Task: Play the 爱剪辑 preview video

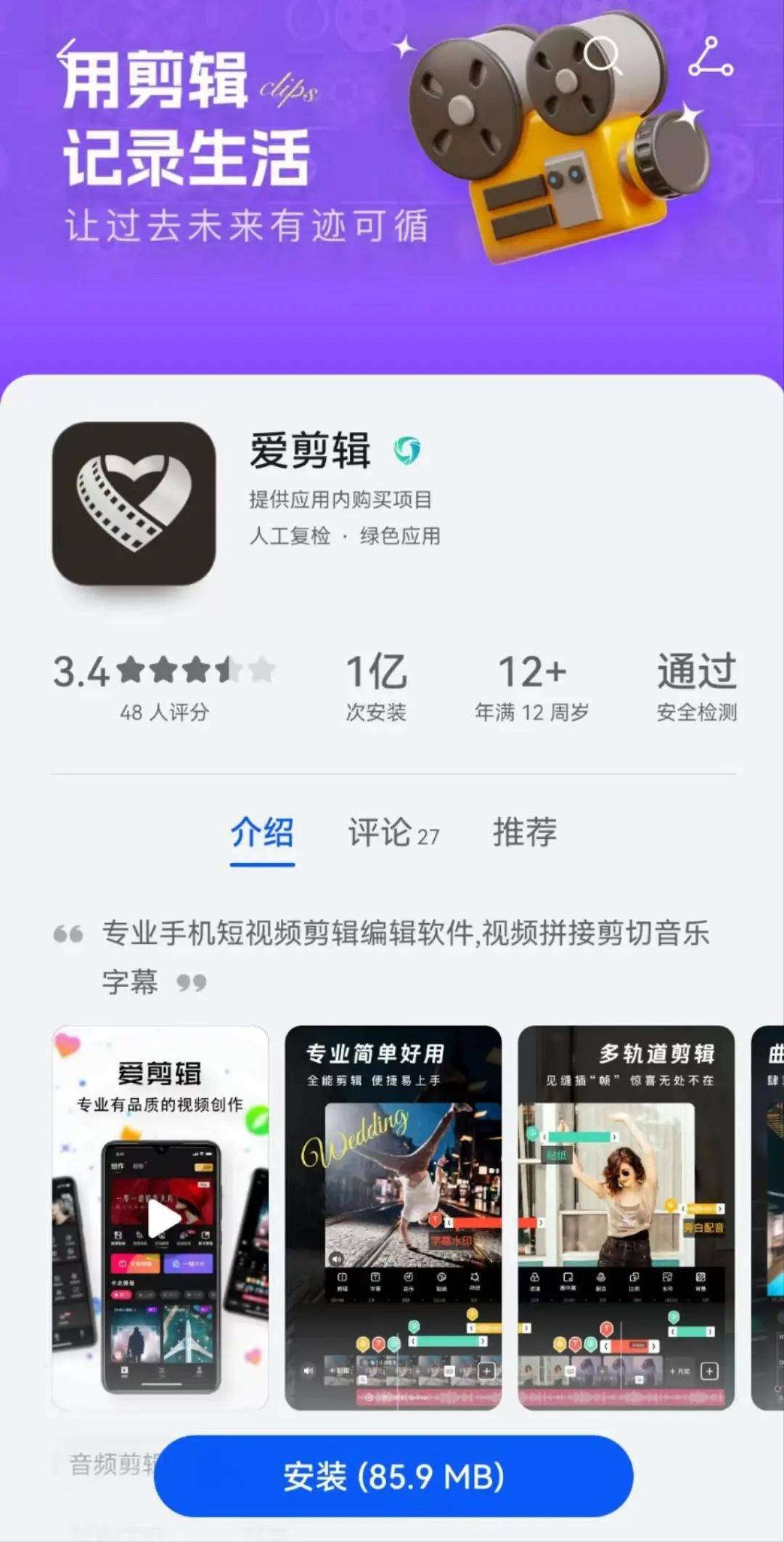Action: coord(162,1220)
